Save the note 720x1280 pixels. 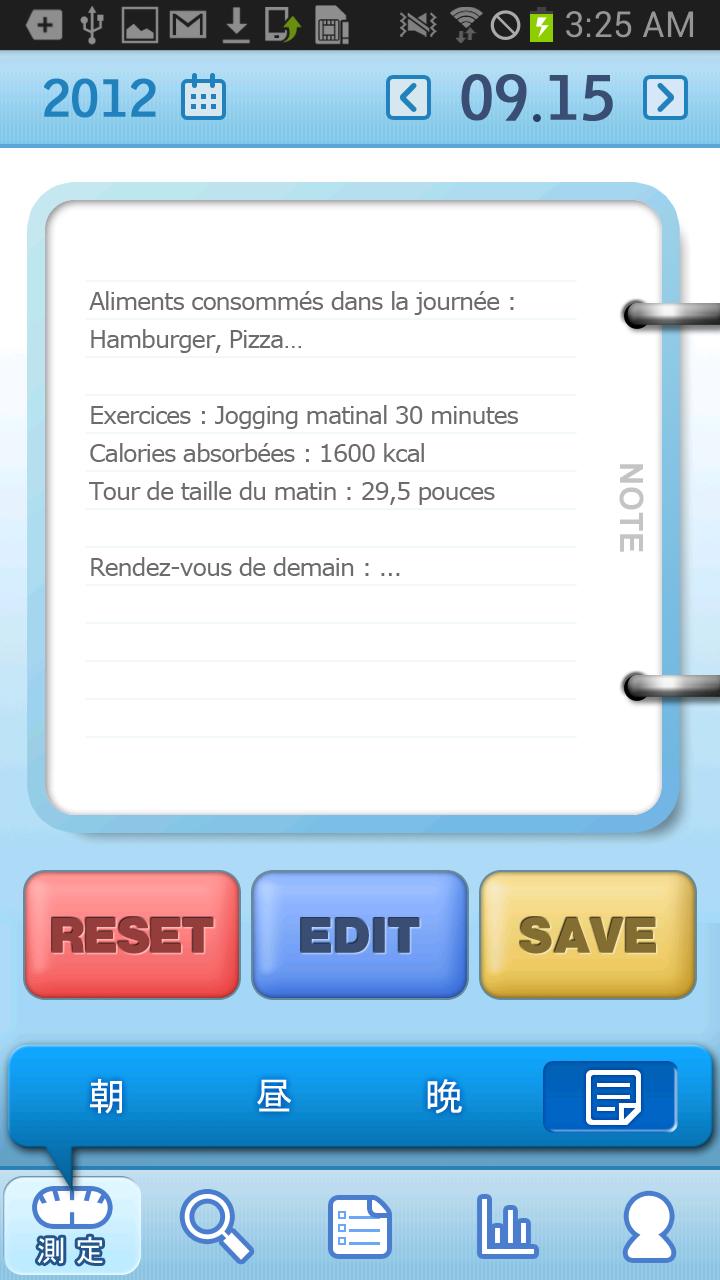coord(587,935)
